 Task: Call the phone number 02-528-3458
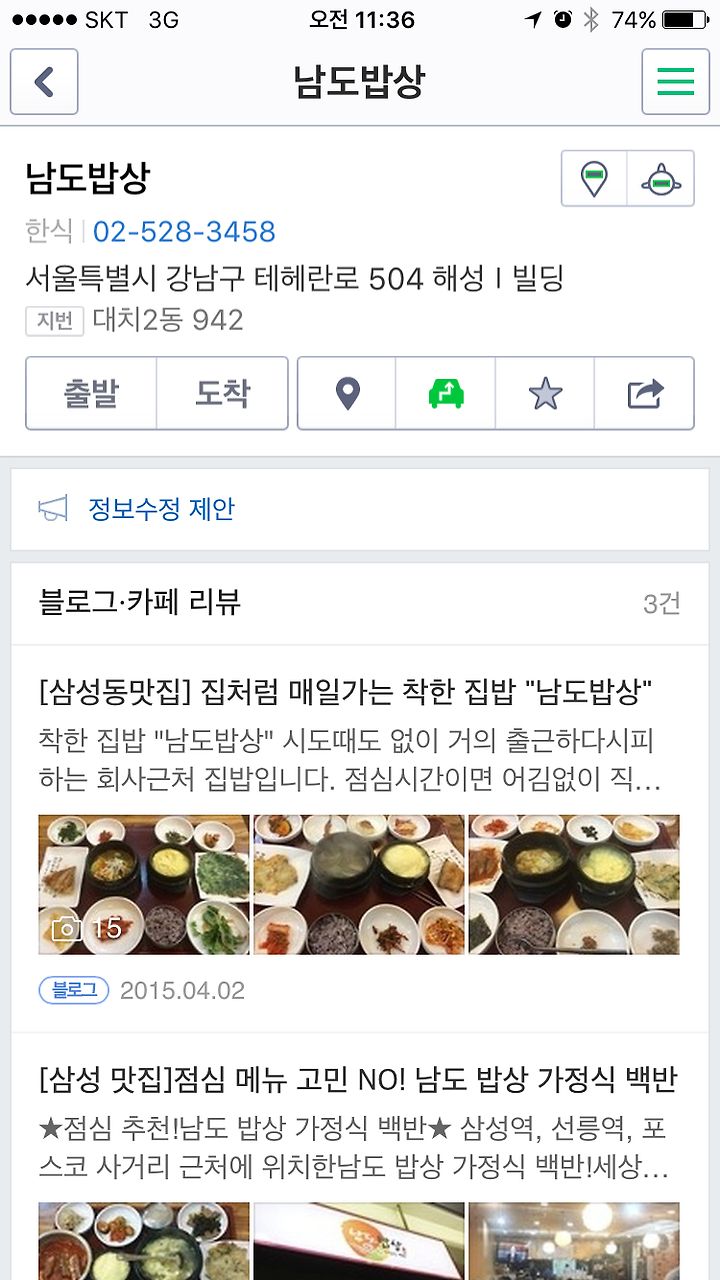point(184,232)
